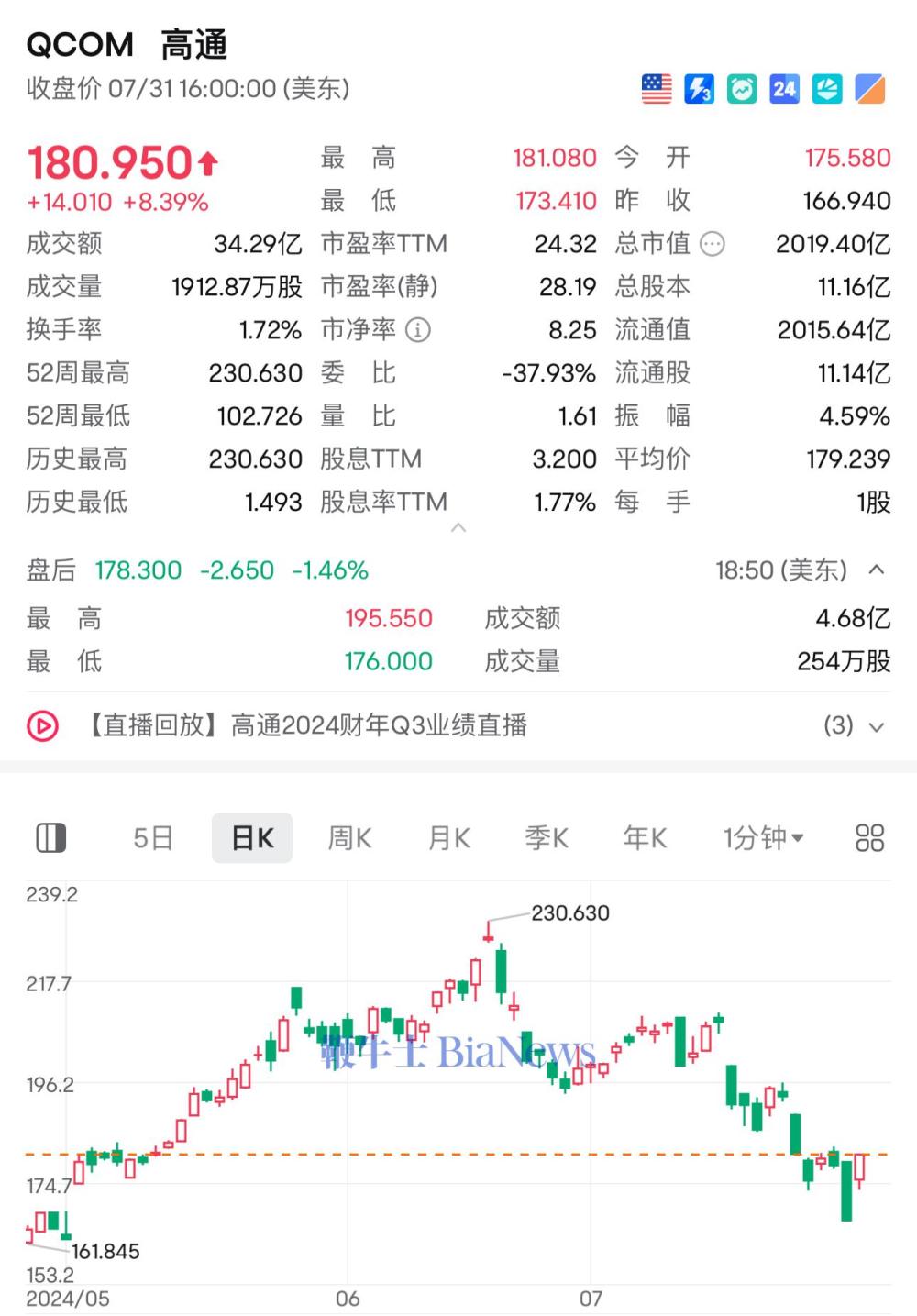Expand the live replay list chevron
The height and width of the screenshot is (1316, 917).
[877, 726]
